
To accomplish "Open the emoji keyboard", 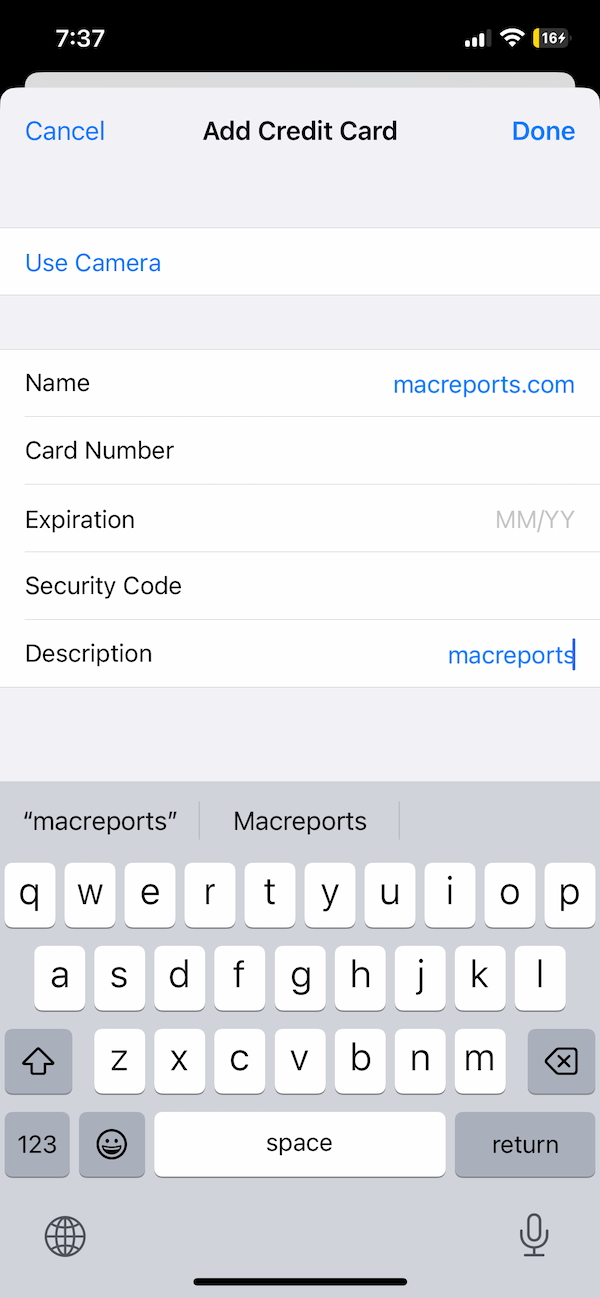I will tap(112, 1144).
